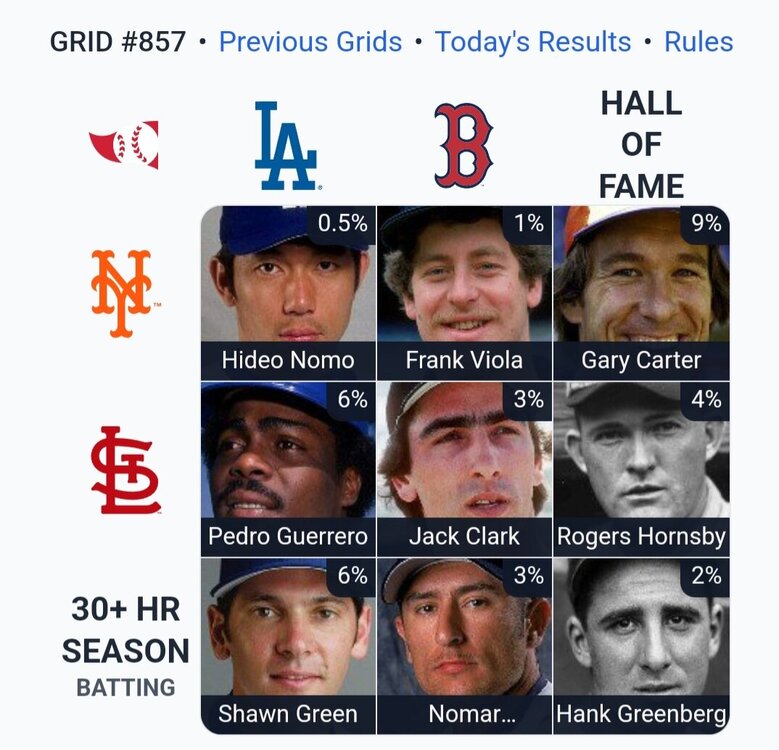The image size is (779, 750).
Task: Open the Nomar... player tile
Action: tap(464, 645)
